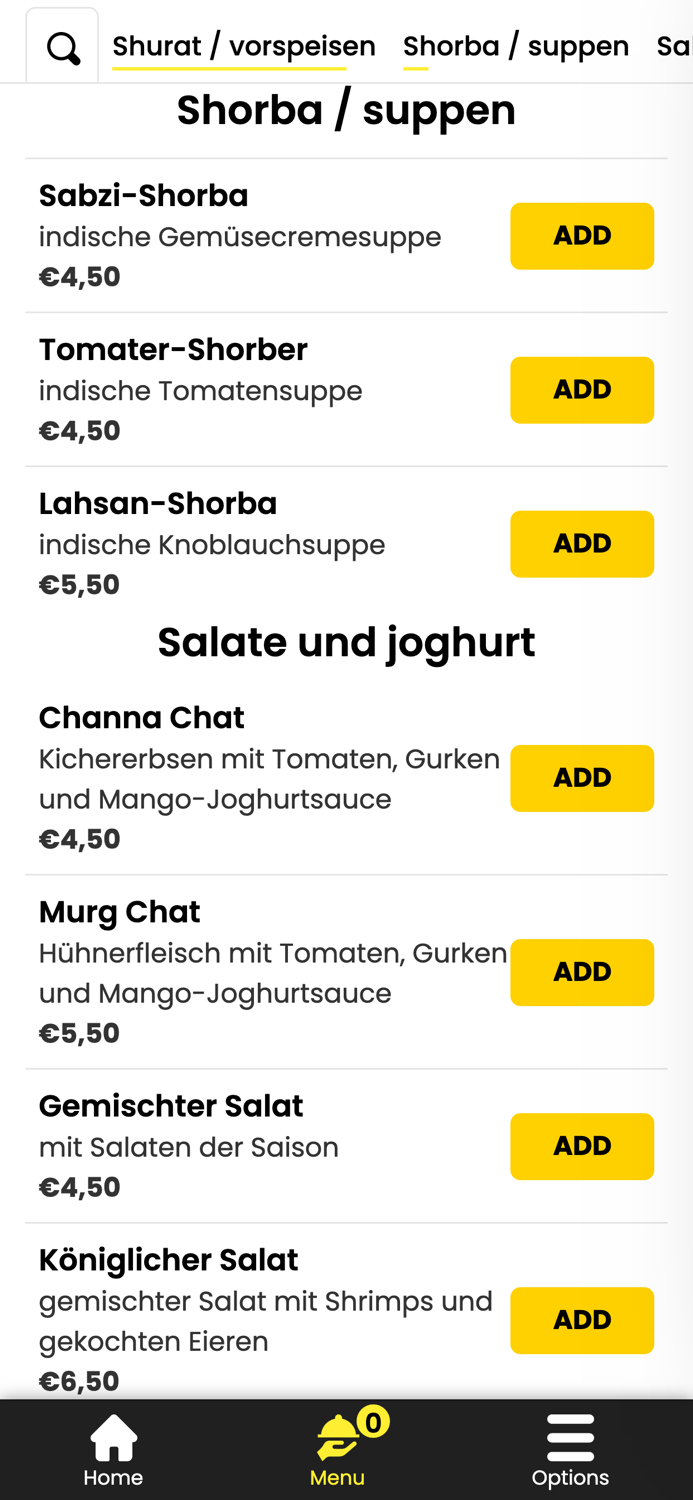Add Gemischter Salat to the order
The image size is (693, 1500).
(x=582, y=1146)
